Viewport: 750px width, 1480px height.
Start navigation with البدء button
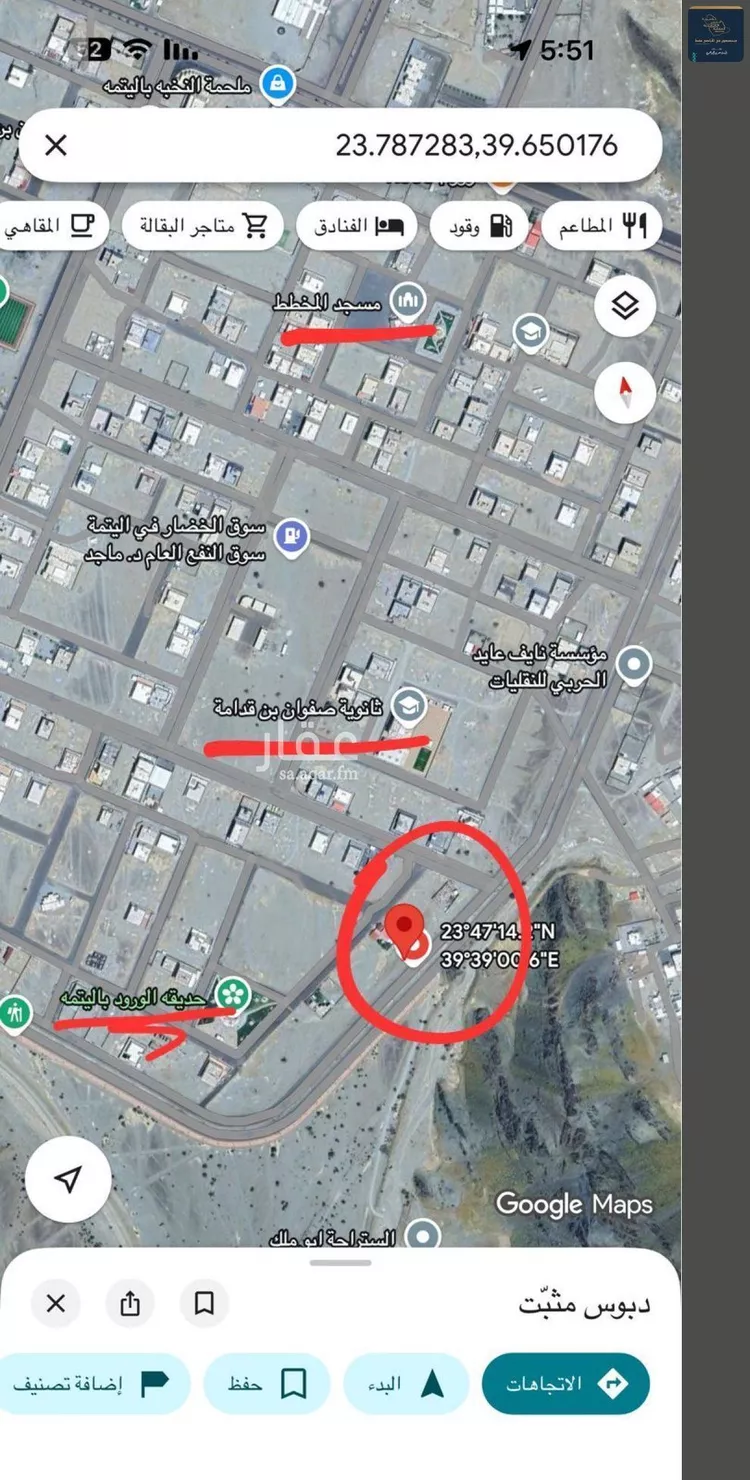click(x=405, y=1384)
